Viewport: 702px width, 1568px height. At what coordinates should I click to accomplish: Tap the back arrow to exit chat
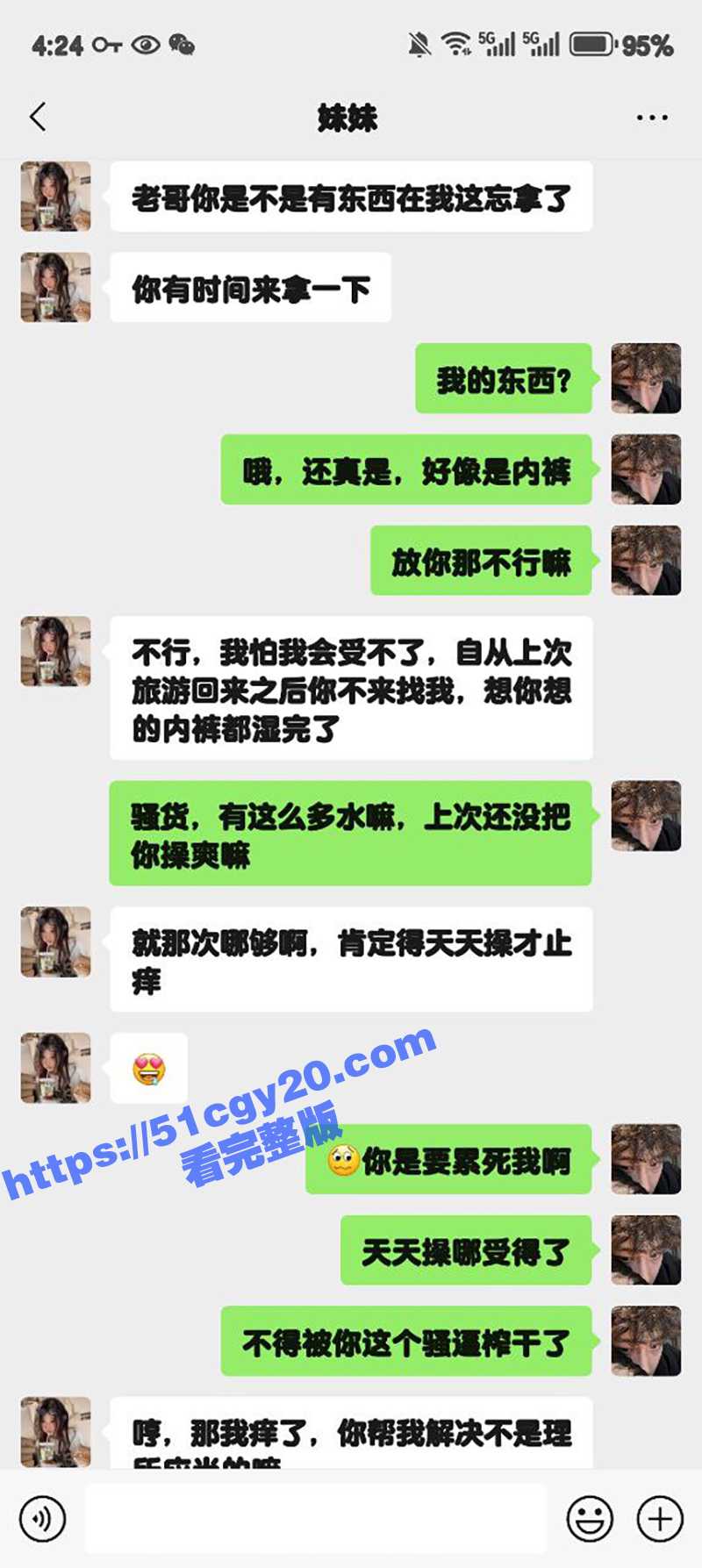(35, 117)
